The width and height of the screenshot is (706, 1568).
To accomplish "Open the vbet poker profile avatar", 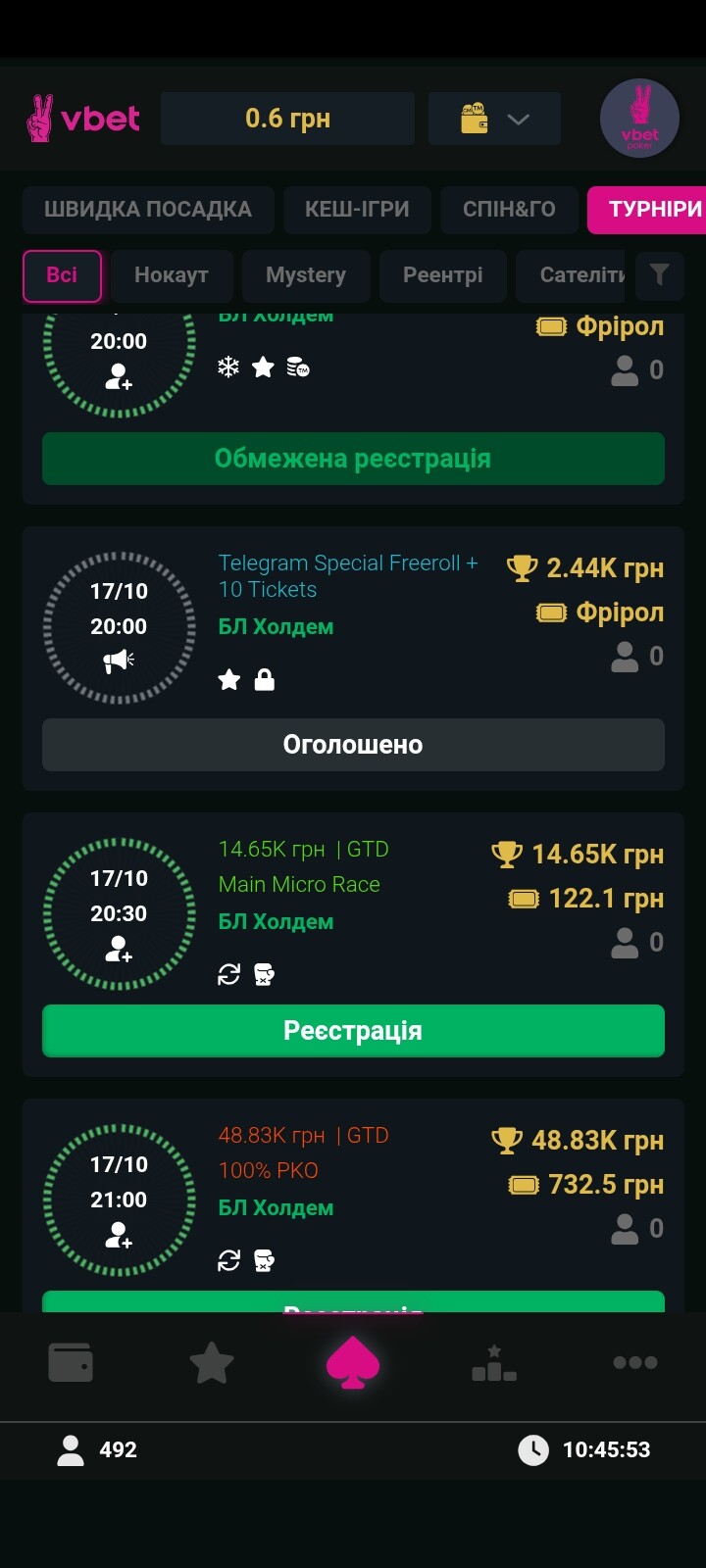I will 639,119.
